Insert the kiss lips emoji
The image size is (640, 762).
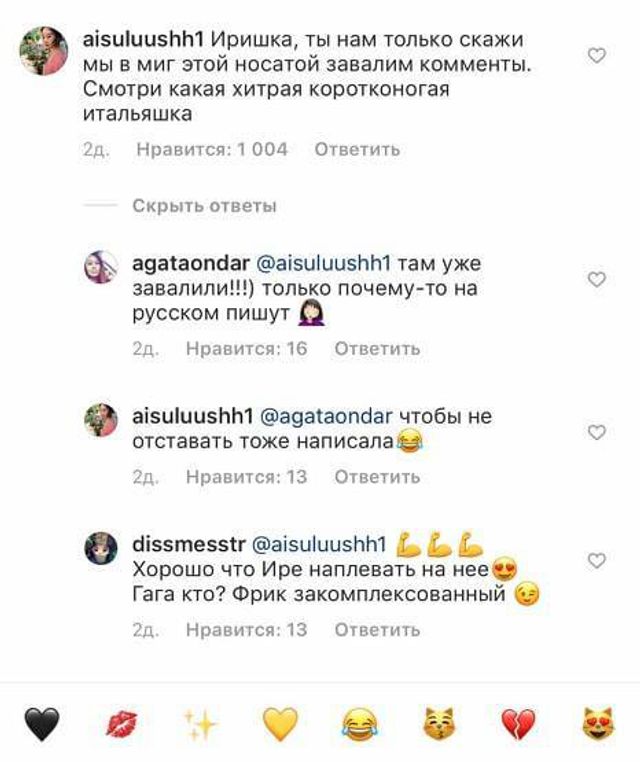tap(121, 723)
